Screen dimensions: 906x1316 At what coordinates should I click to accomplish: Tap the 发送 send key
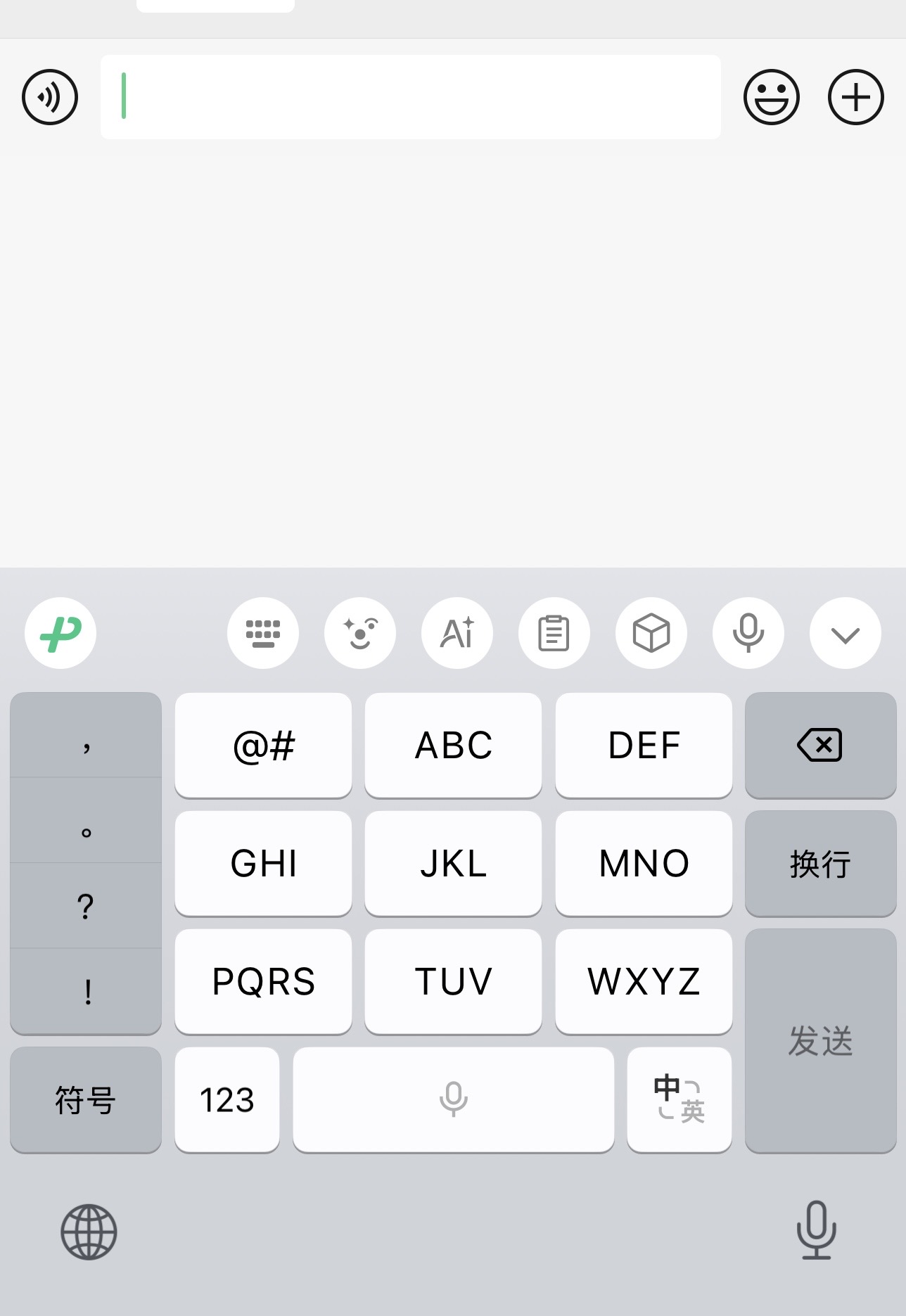820,1041
